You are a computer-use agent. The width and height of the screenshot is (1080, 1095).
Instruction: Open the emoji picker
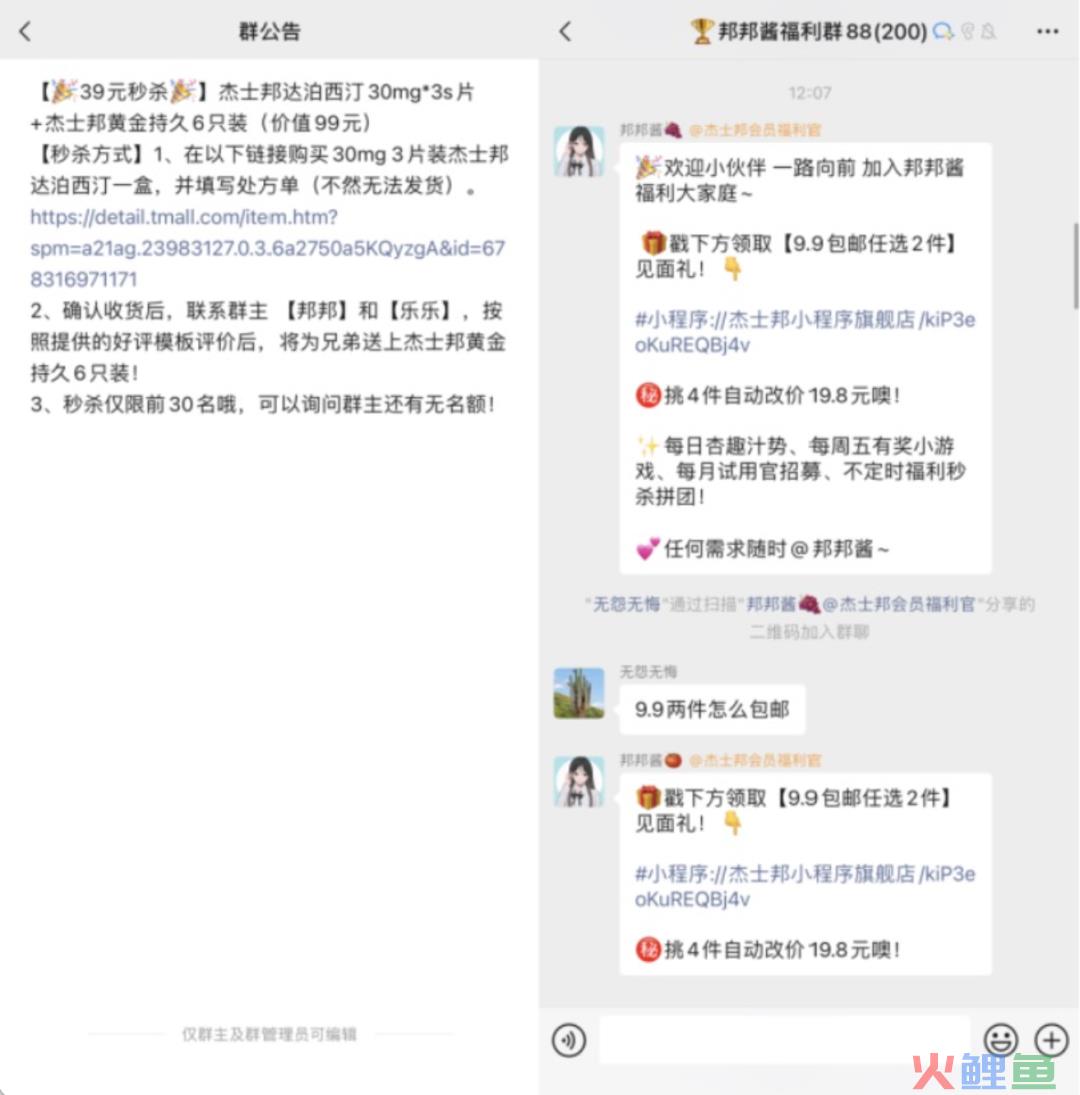1000,1040
